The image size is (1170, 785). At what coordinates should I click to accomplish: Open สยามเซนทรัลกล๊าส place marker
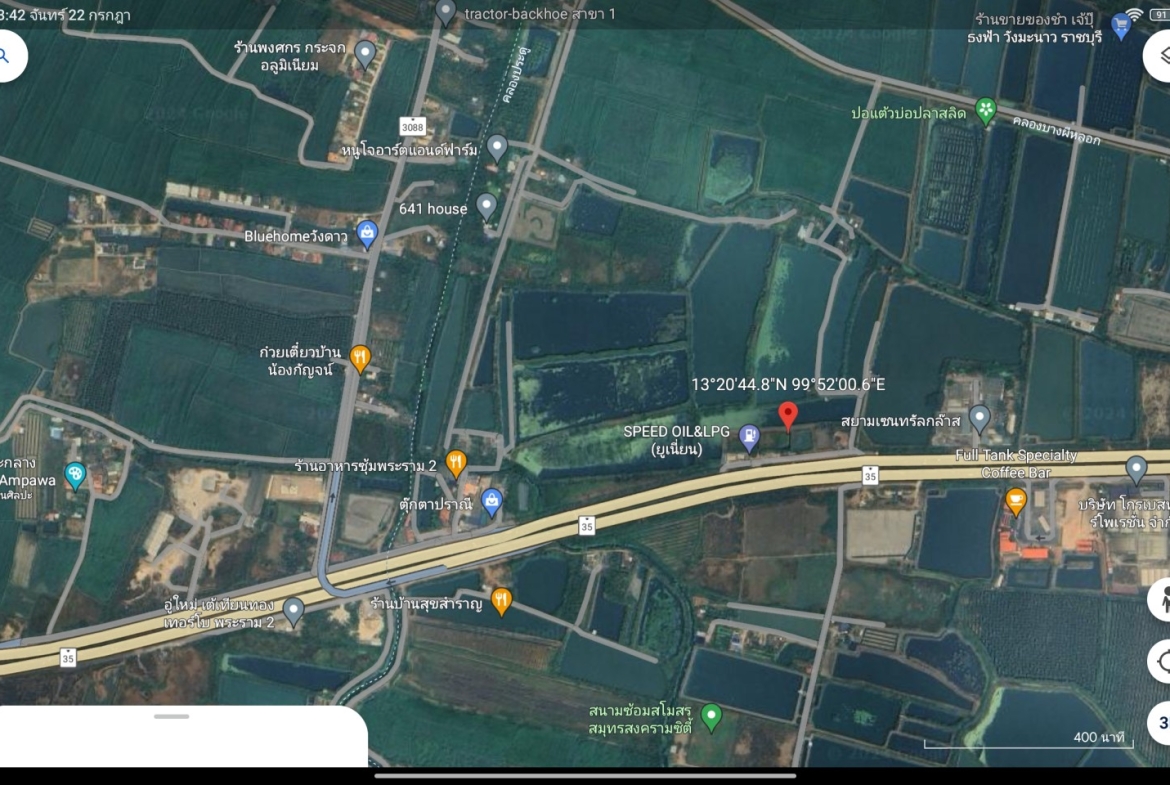980,417
